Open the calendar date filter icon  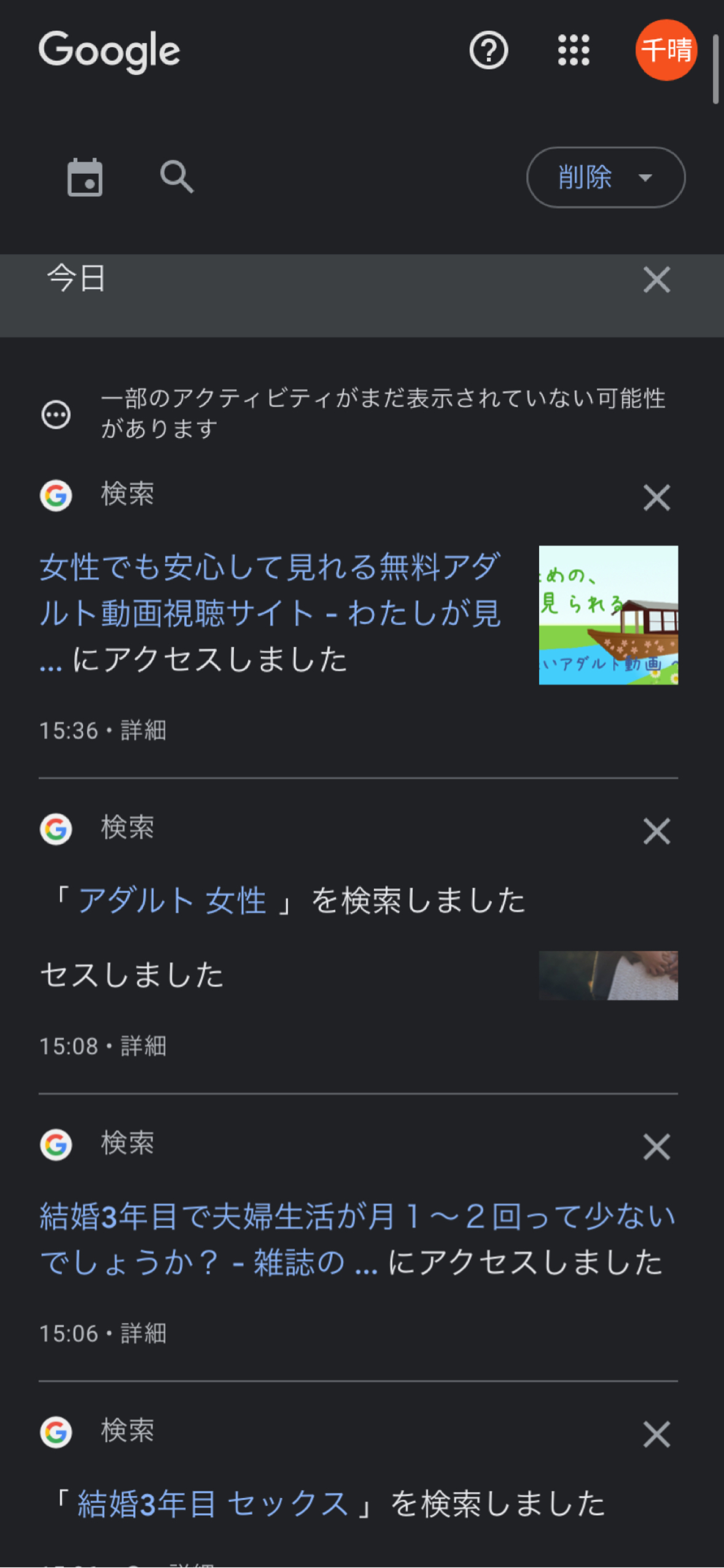85,177
